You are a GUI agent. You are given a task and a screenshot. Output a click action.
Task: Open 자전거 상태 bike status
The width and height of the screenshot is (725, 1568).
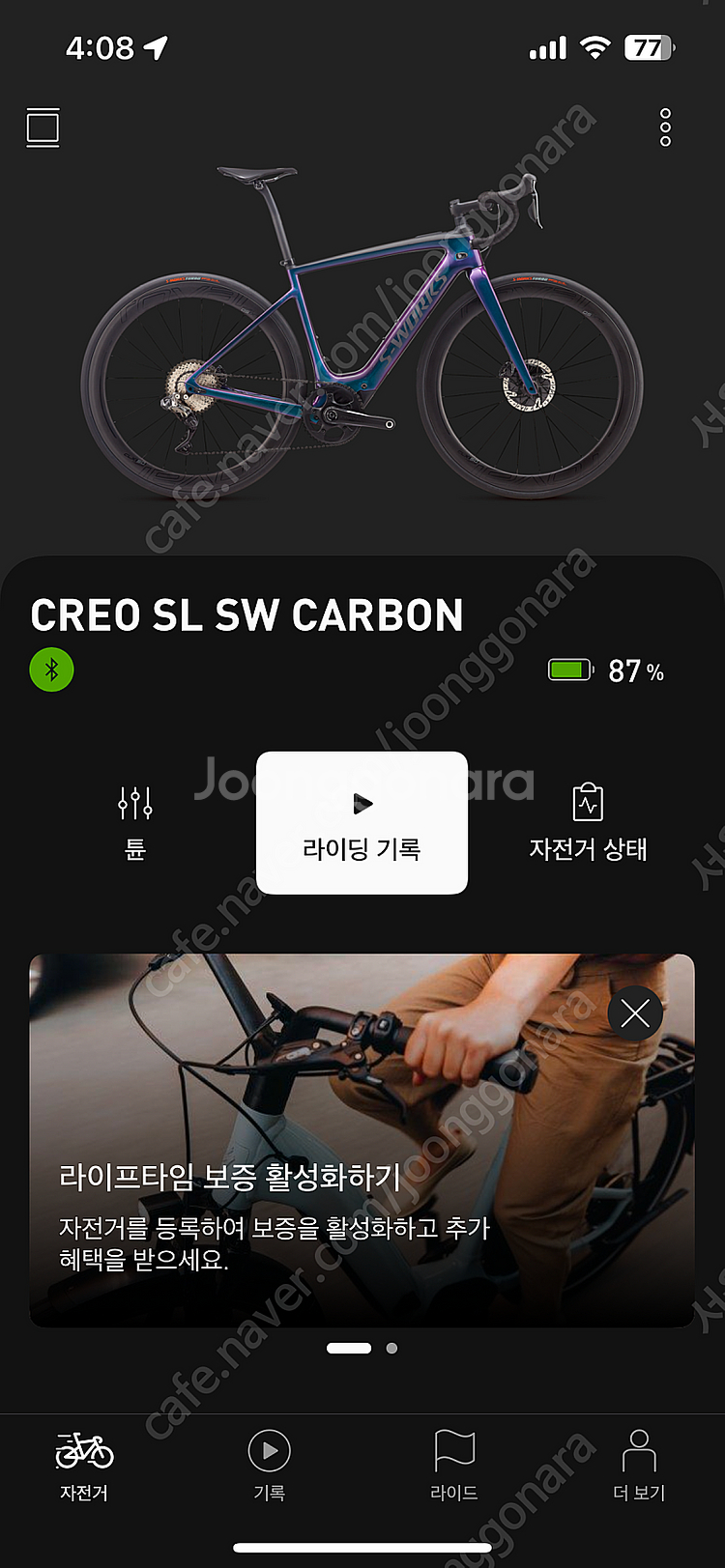coord(588,822)
